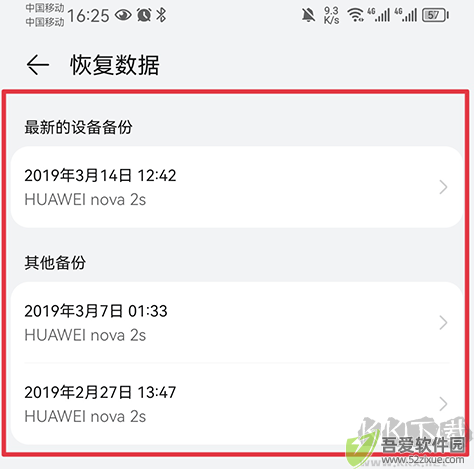
Task: Open the 2019年3月7日 01:33 backup
Action: tap(237, 322)
